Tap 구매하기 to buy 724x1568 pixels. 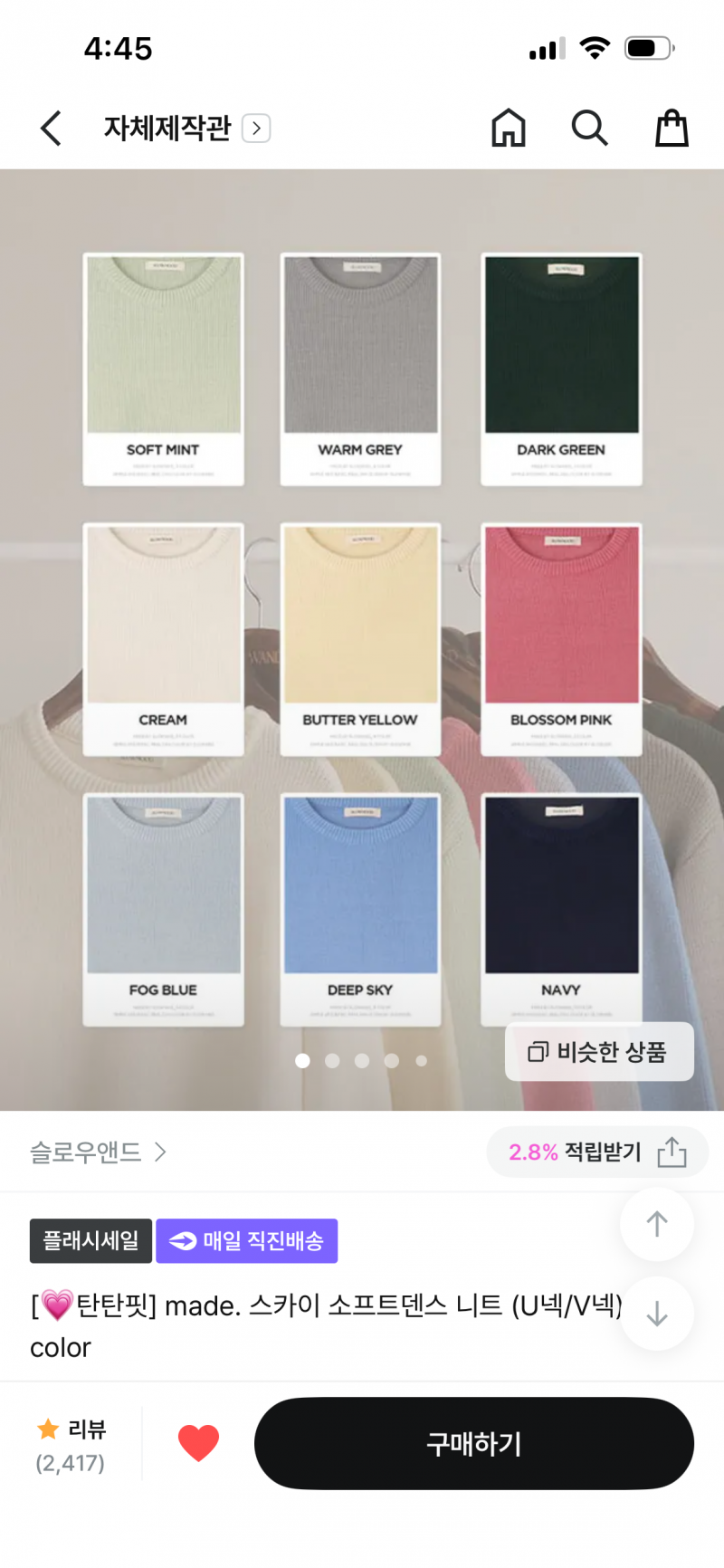coord(473,1443)
